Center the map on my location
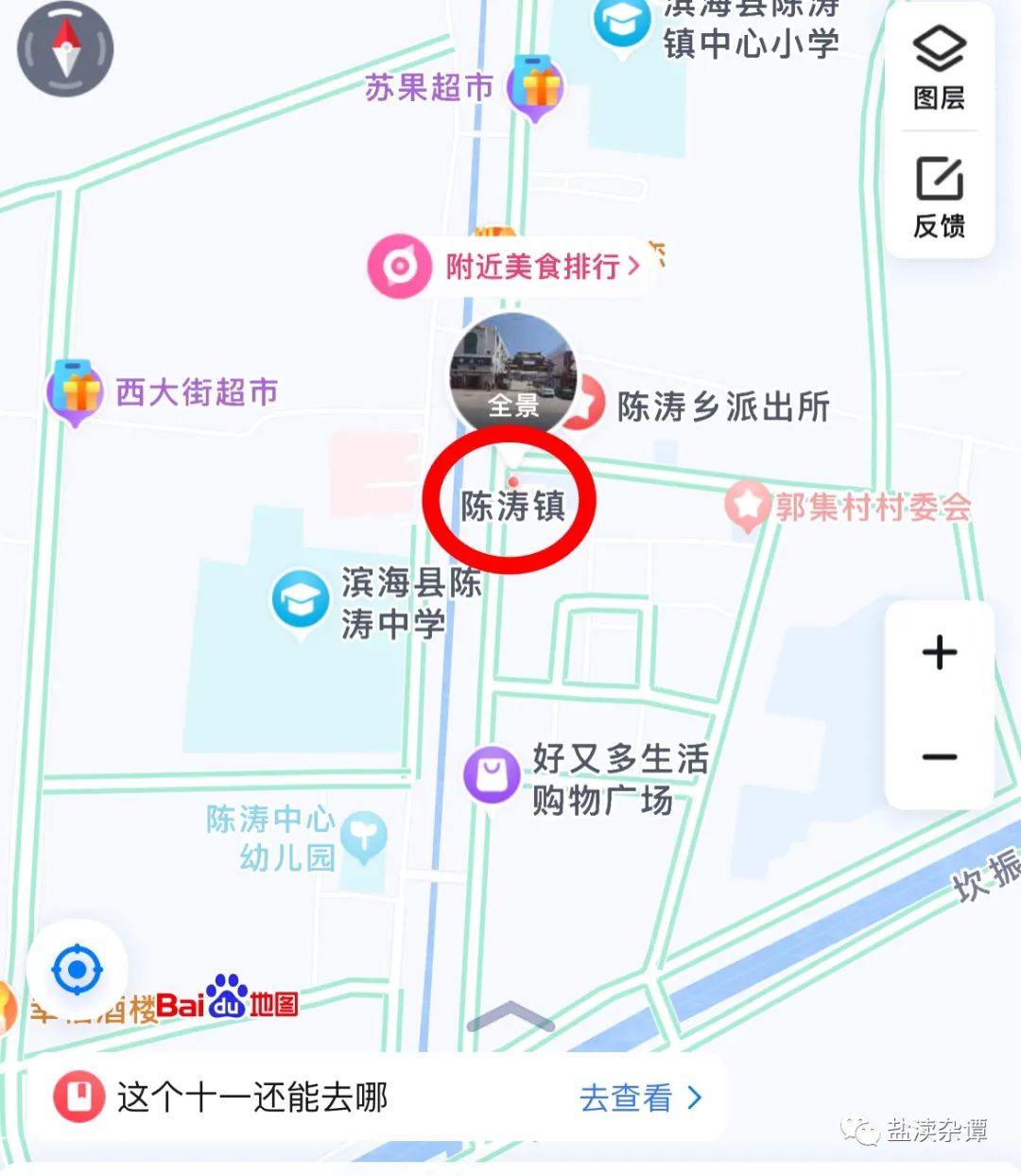The height and width of the screenshot is (1176, 1021). [77, 970]
